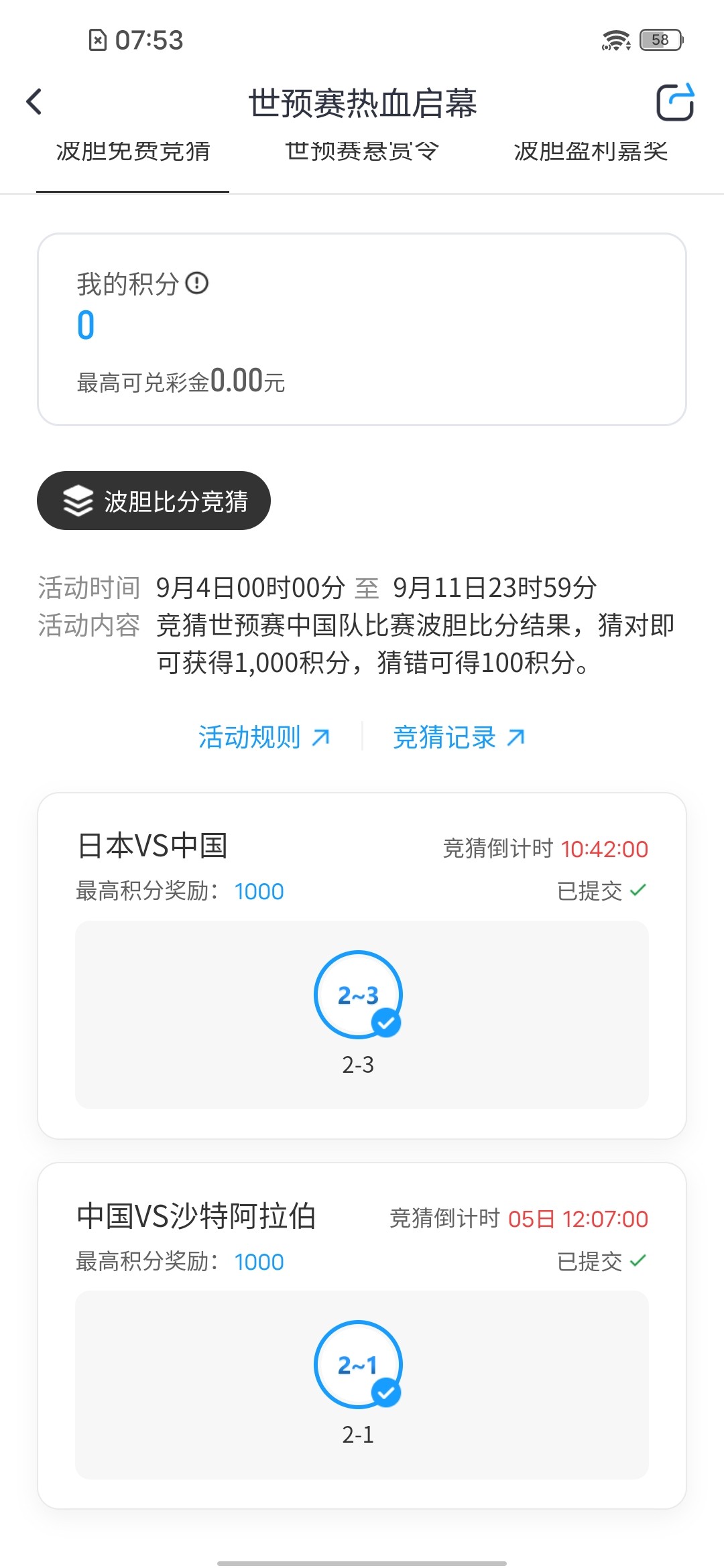Select the 2~1 score for 中国VS沙特阿拉伯
The image size is (724, 1568).
[358, 1365]
